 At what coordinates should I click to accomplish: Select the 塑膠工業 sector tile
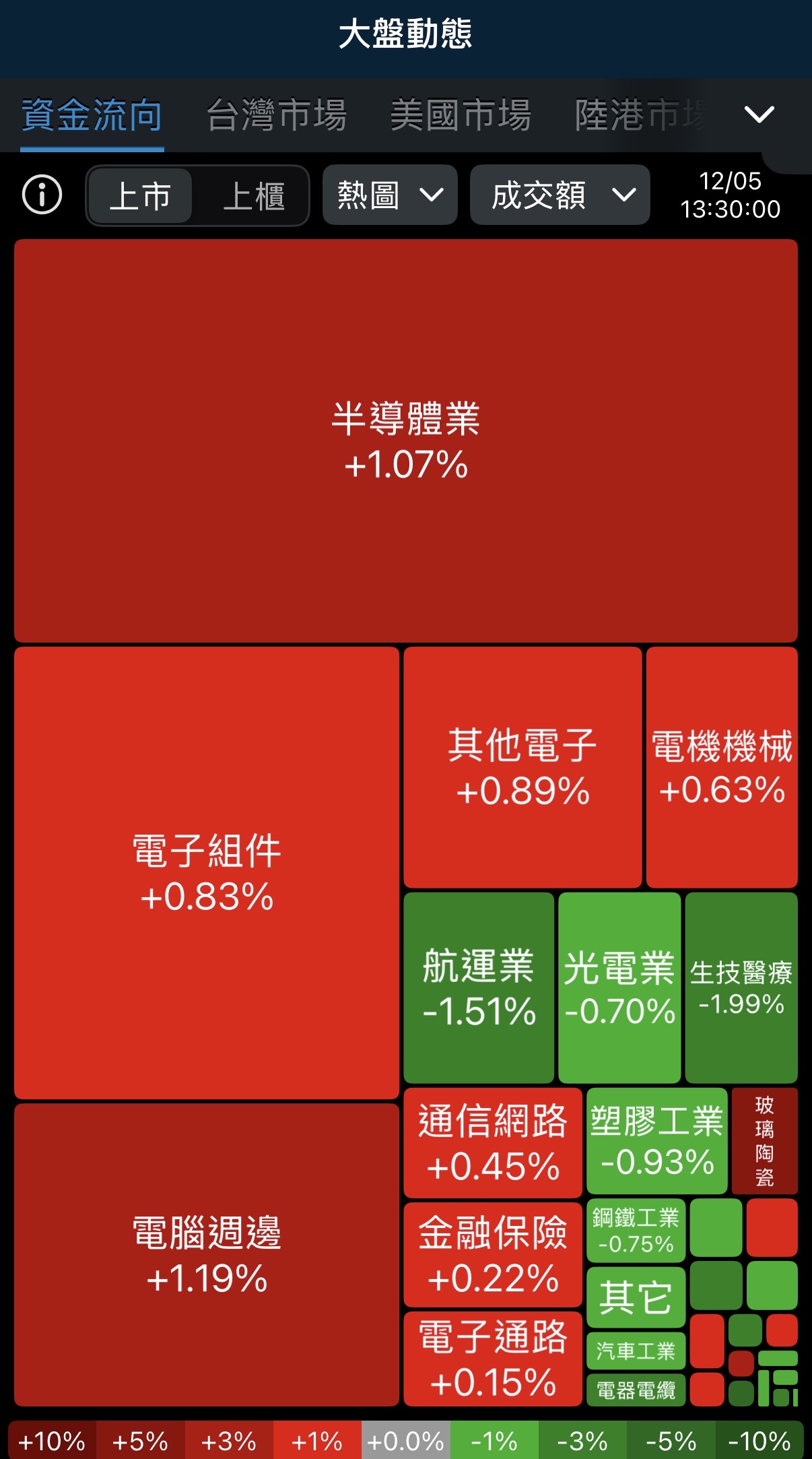pyautogui.click(x=656, y=1140)
